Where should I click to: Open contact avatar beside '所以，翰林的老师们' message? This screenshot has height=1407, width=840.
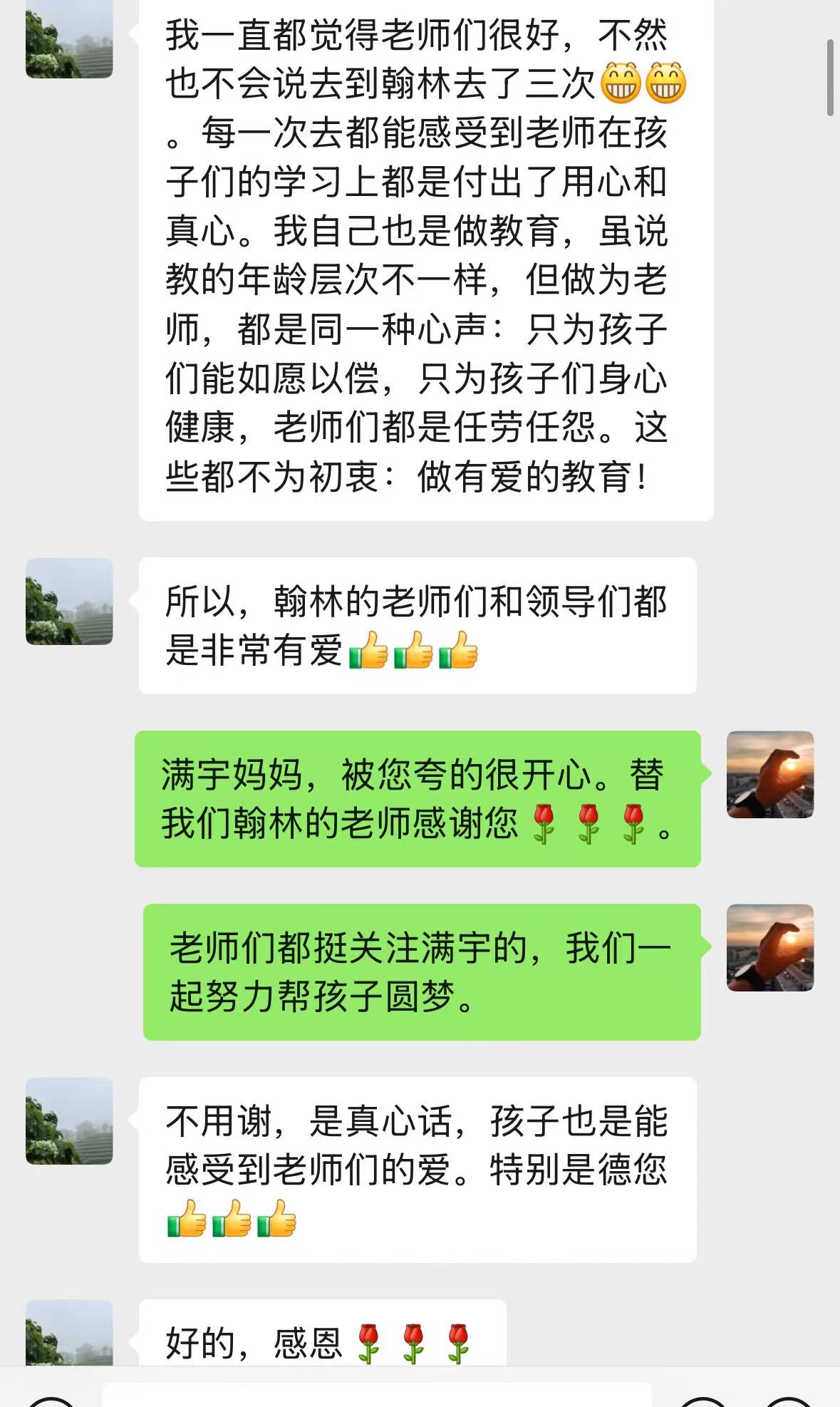pos(69,602)
